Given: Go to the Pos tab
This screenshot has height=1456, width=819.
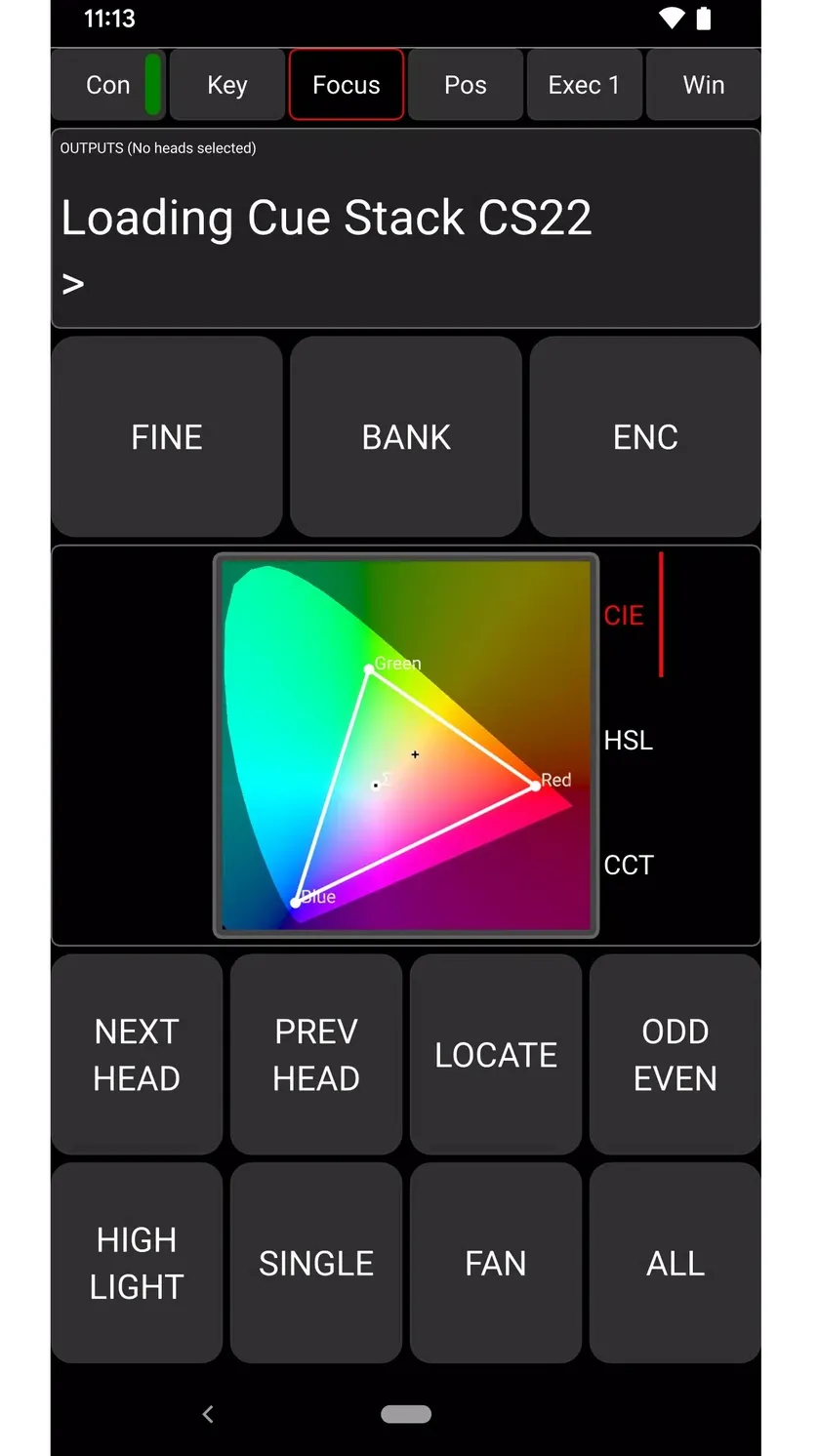Looking at the screenshot, I should pos(466,85).
